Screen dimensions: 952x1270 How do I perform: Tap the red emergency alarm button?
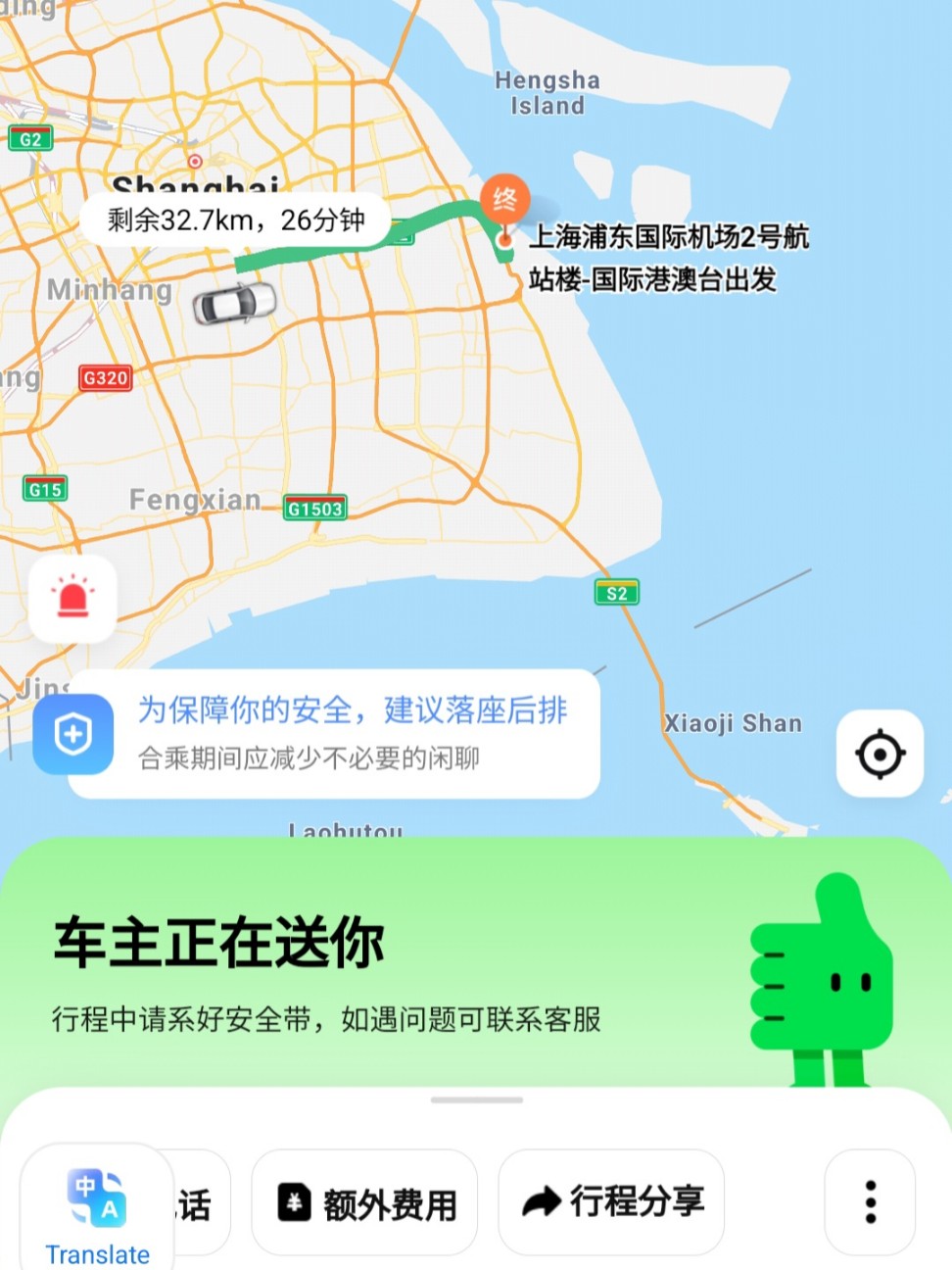point(72,599)
